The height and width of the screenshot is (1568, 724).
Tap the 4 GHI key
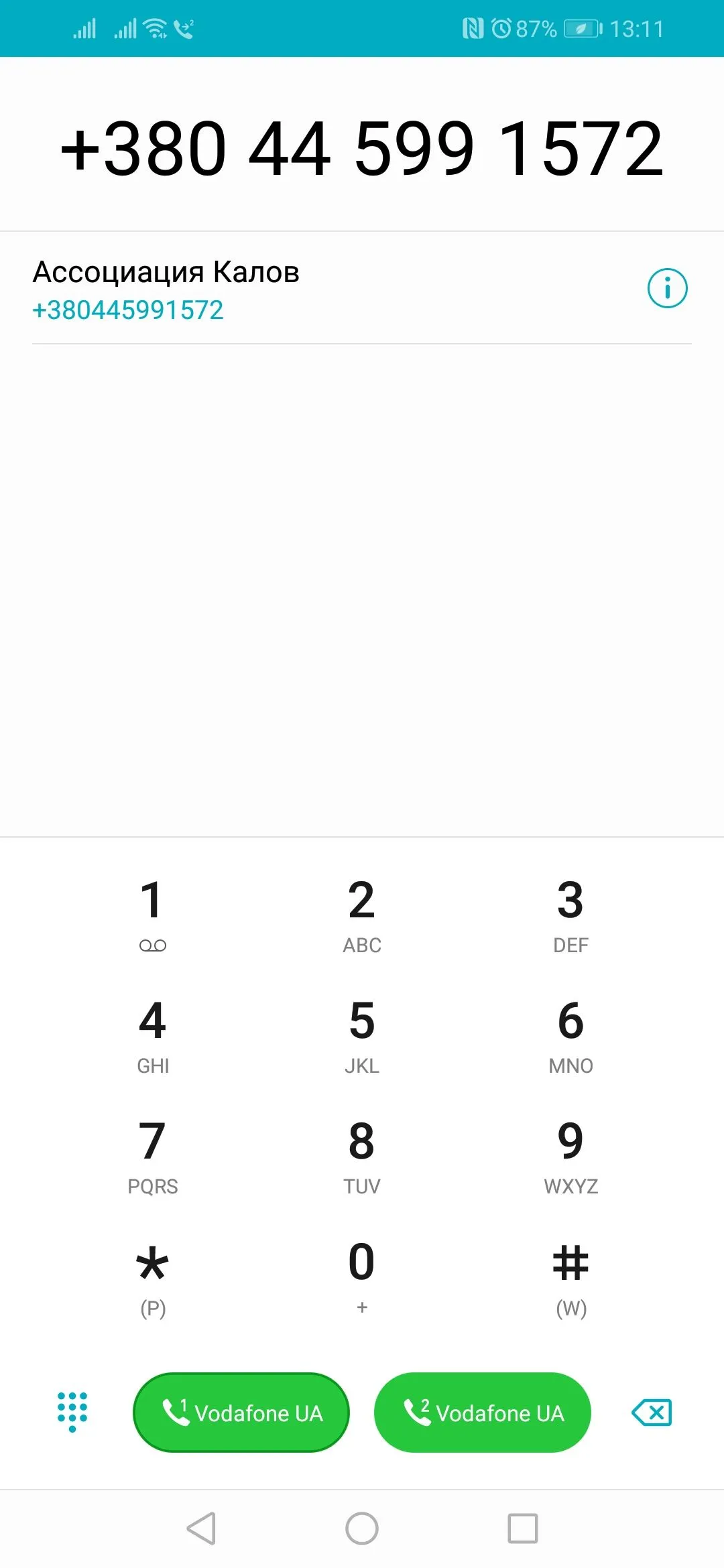pyautogui.click(x=153, y=1035)
